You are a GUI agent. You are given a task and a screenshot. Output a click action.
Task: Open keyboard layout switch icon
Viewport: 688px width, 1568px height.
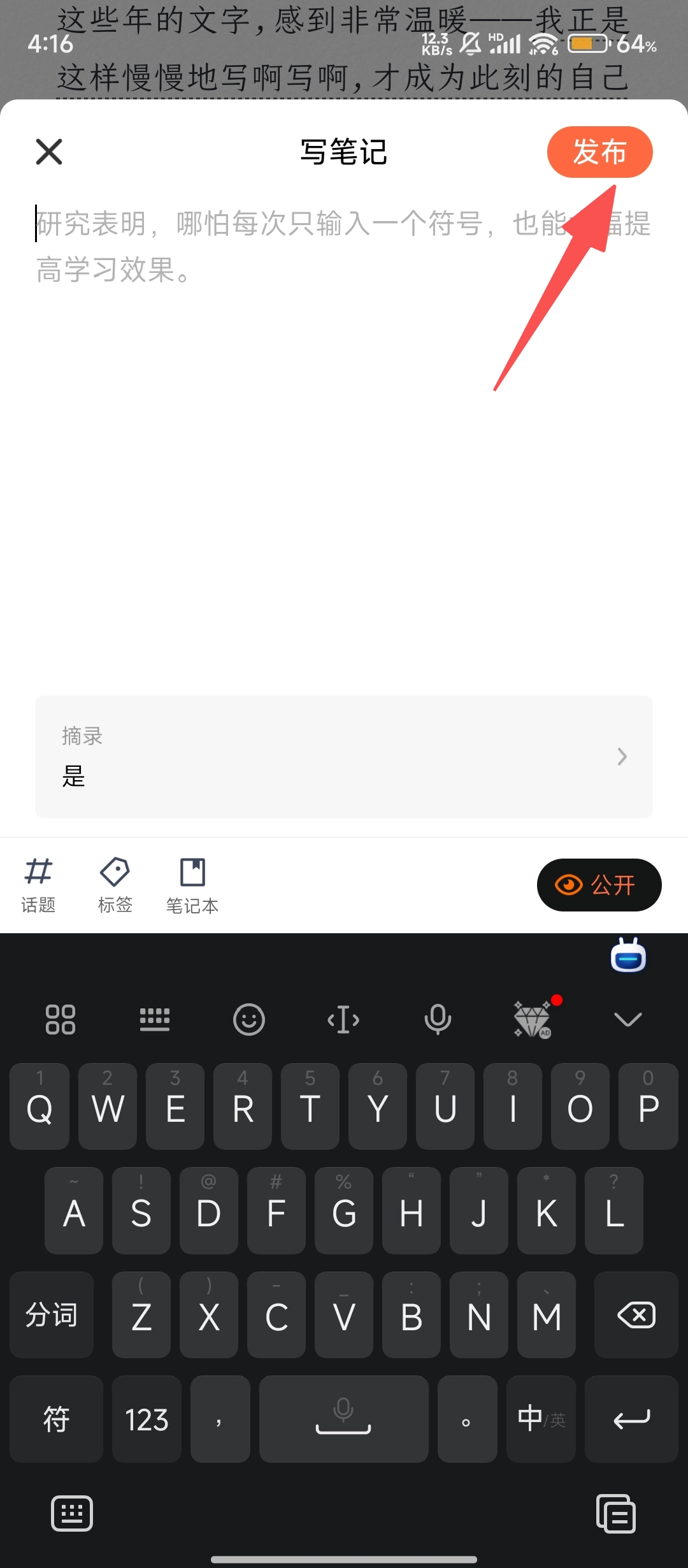(x=155, y=1019)
